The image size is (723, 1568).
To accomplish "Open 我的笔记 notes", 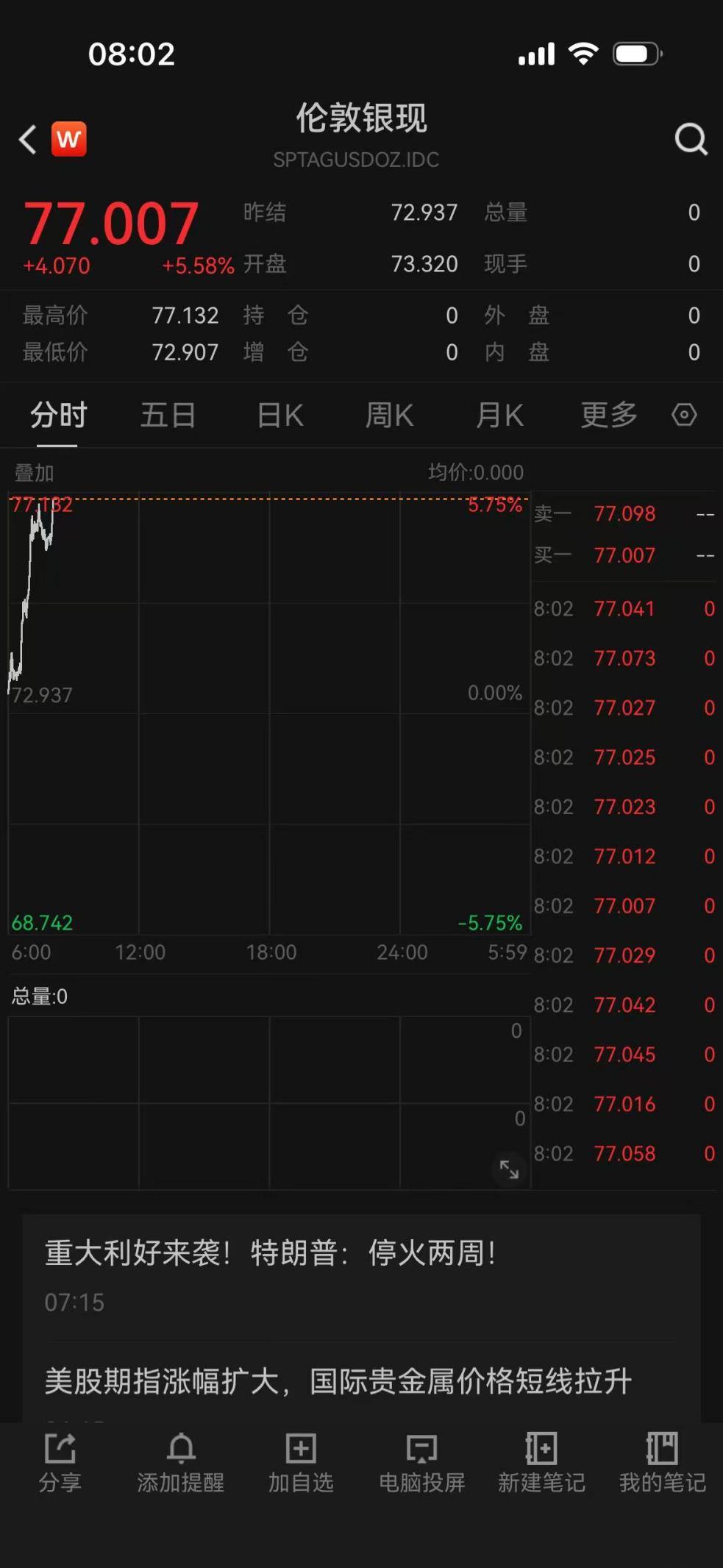I will point(662,1462).
